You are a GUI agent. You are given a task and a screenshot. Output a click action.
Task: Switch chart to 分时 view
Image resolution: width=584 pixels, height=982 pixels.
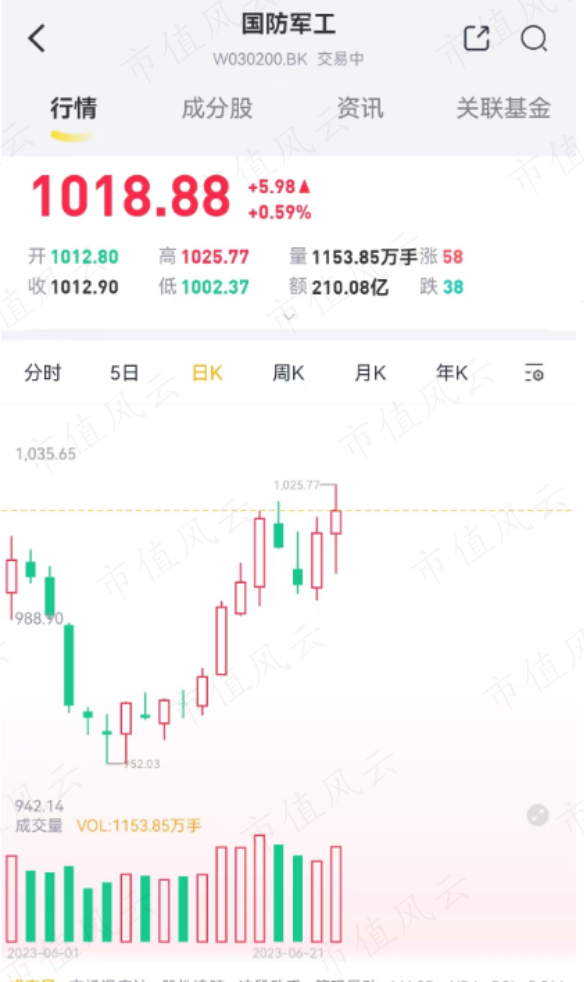click(x=43, y=373)
